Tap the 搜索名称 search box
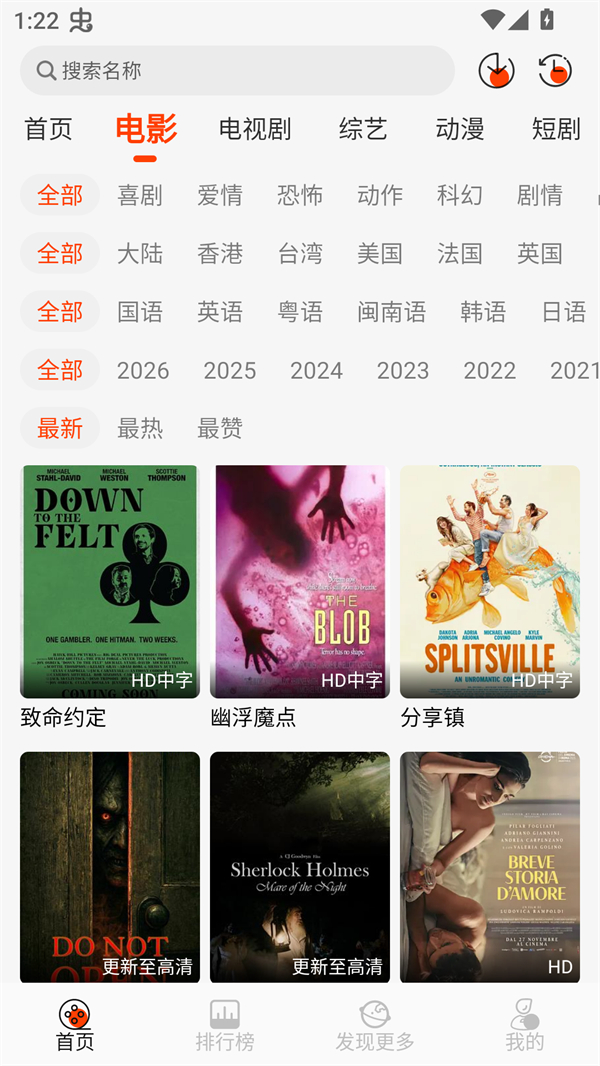 (237, 70)
